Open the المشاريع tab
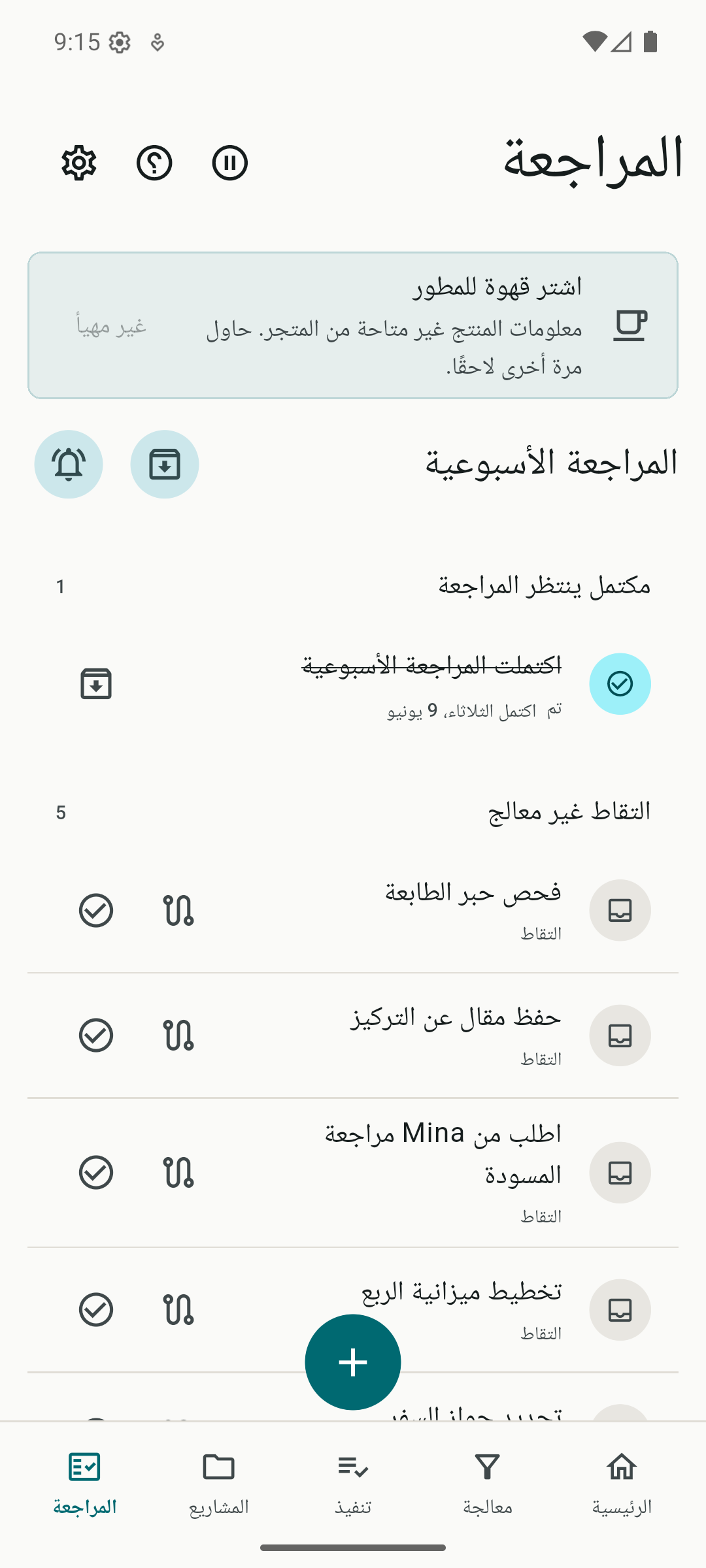The image size is (706, 1568). [x=219, y=1483]
